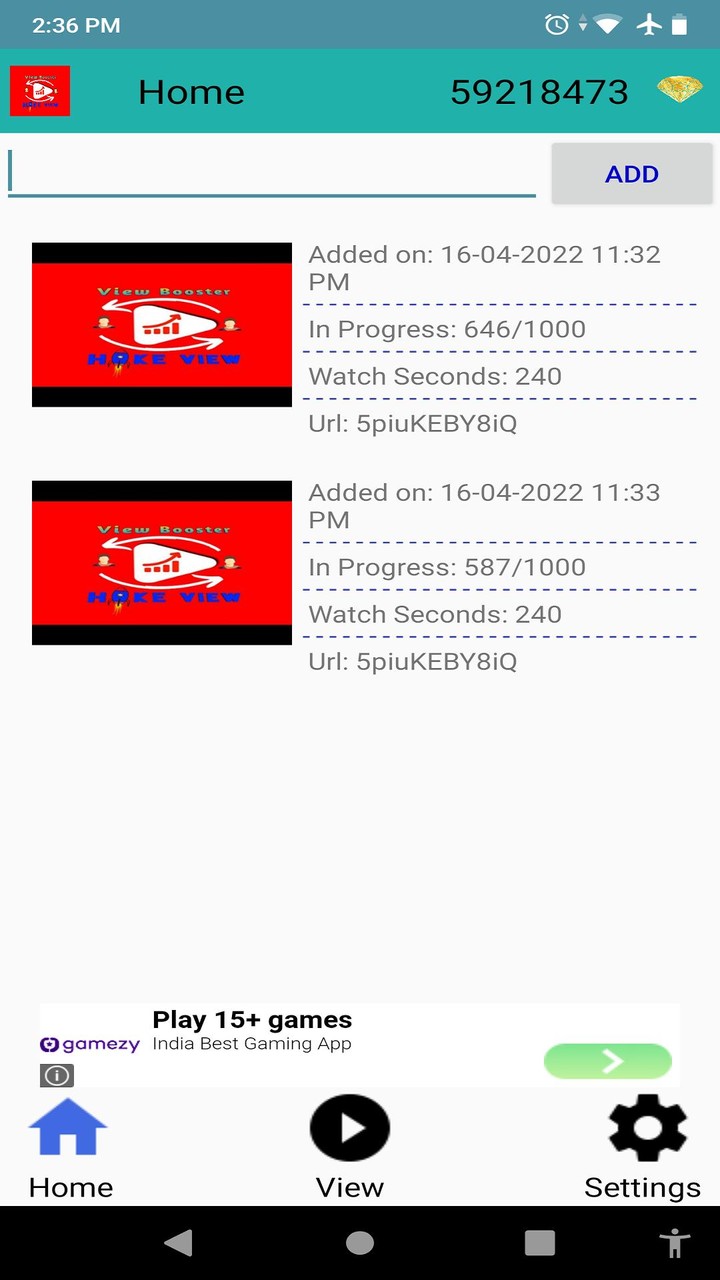
Task: Tap the airplane mode icon in status bar
Action: click(x=651, y=24)
